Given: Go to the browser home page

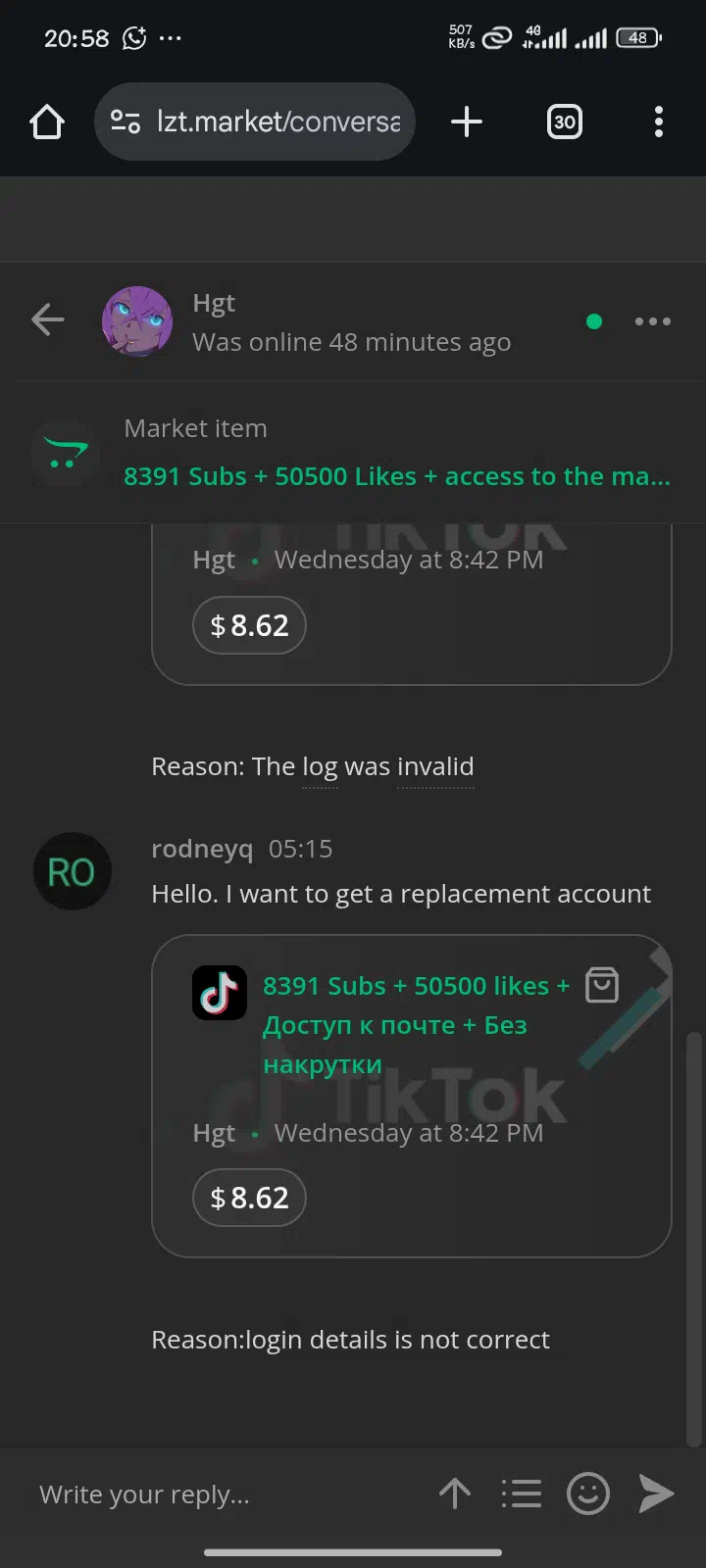Looking at the screenshot, I should [47, 122].
